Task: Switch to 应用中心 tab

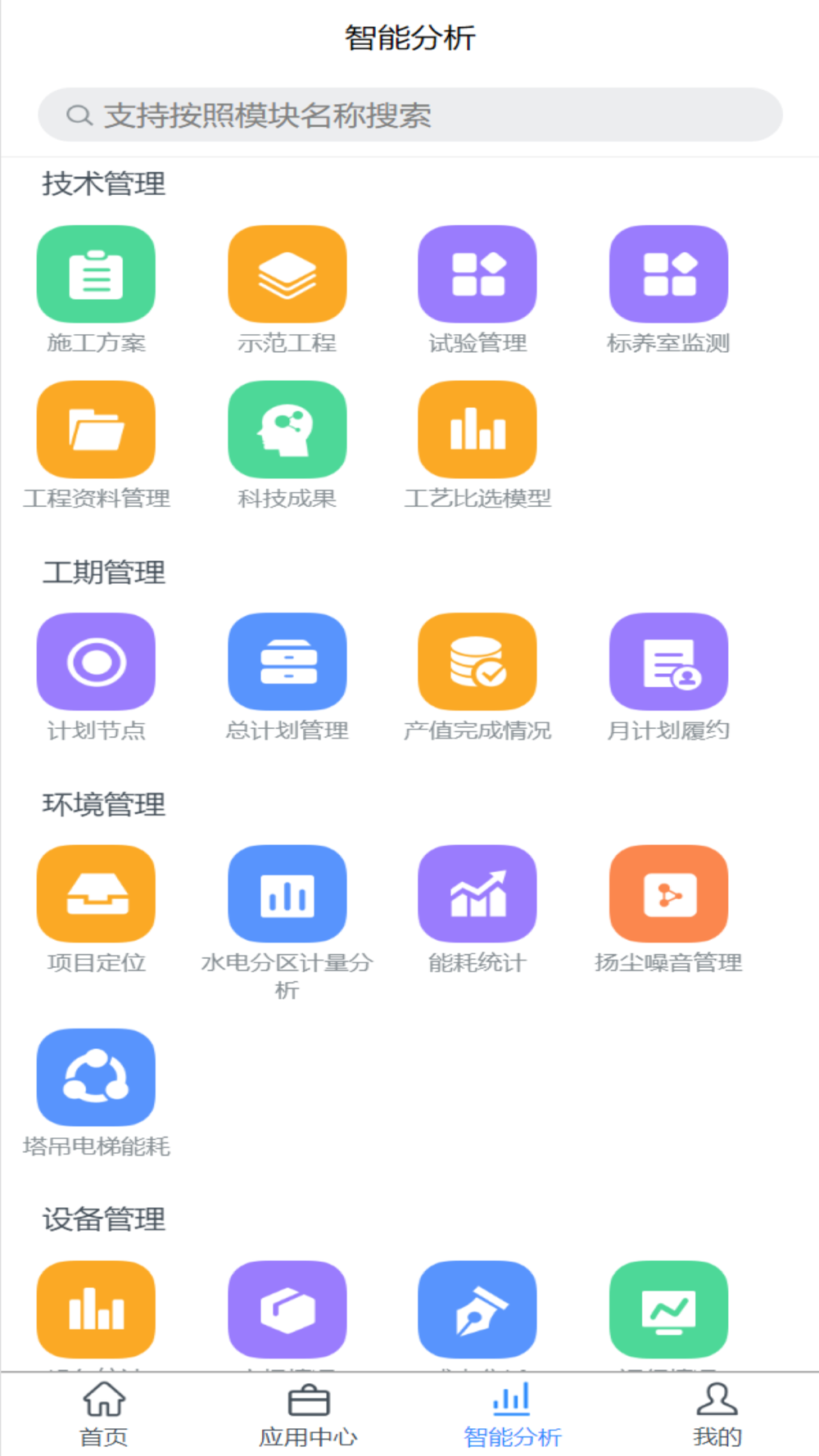Action: point(308,1414)
